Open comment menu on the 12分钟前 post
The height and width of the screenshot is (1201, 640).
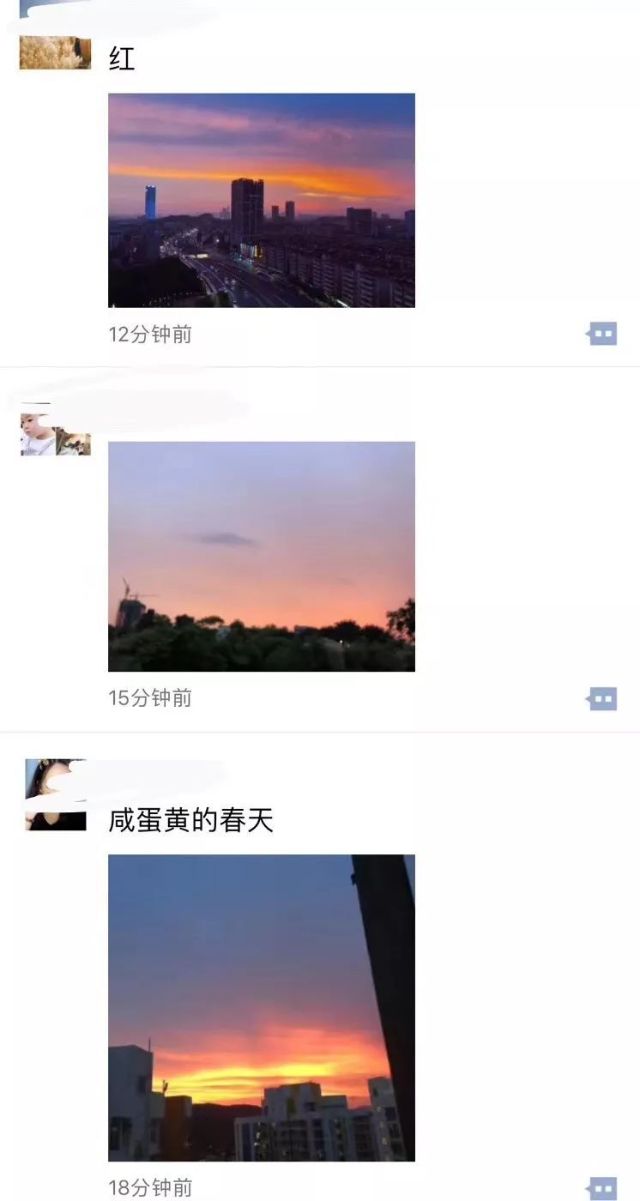point(602,334)
